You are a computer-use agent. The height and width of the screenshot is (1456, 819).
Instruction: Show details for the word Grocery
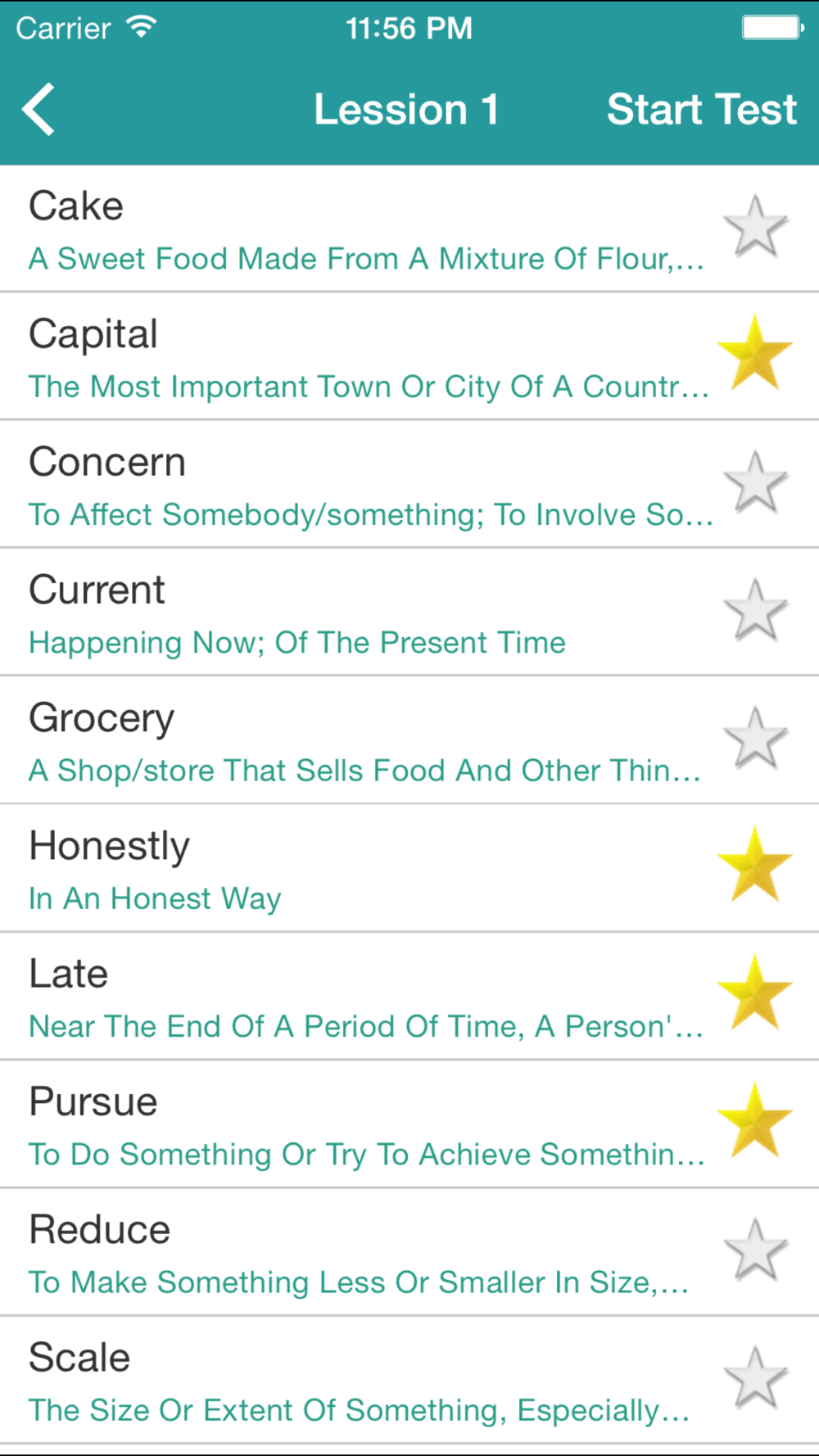pyautogui.click(x=360, y=741)
